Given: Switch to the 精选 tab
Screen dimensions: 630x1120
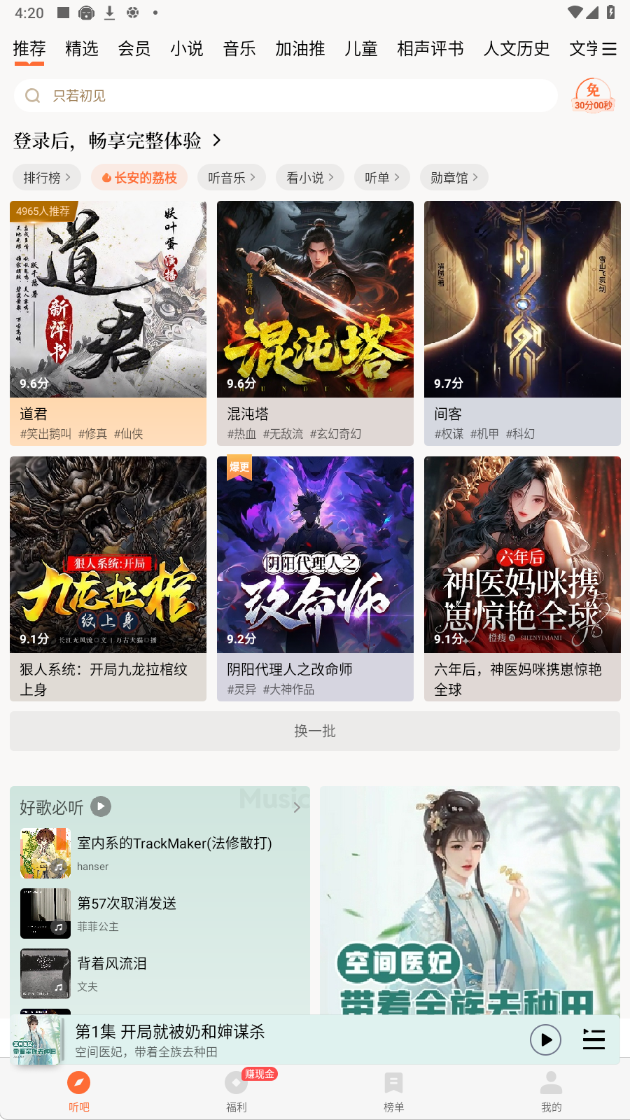Looking at the screenshot, I should point(82,49).
